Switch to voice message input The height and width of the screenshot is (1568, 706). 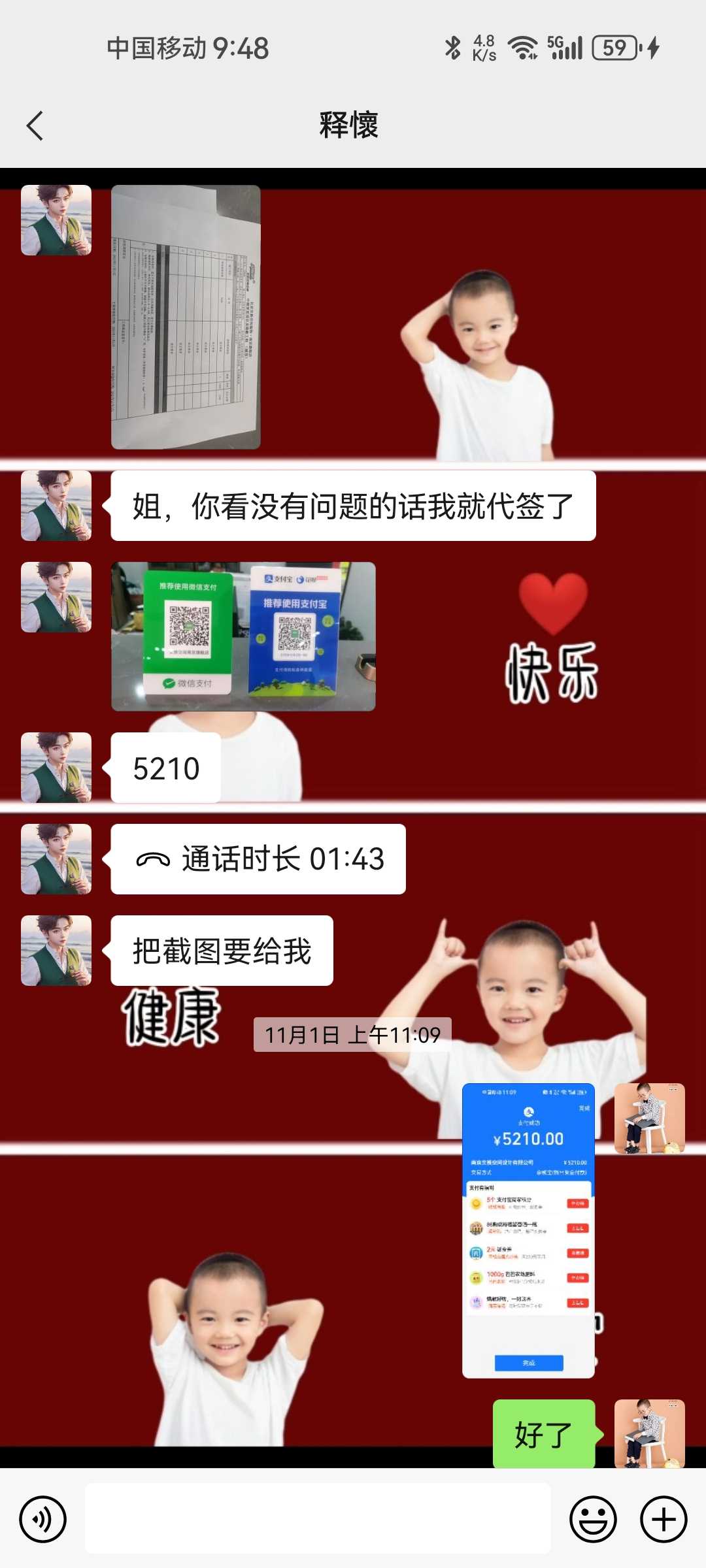pos(43,1519)
